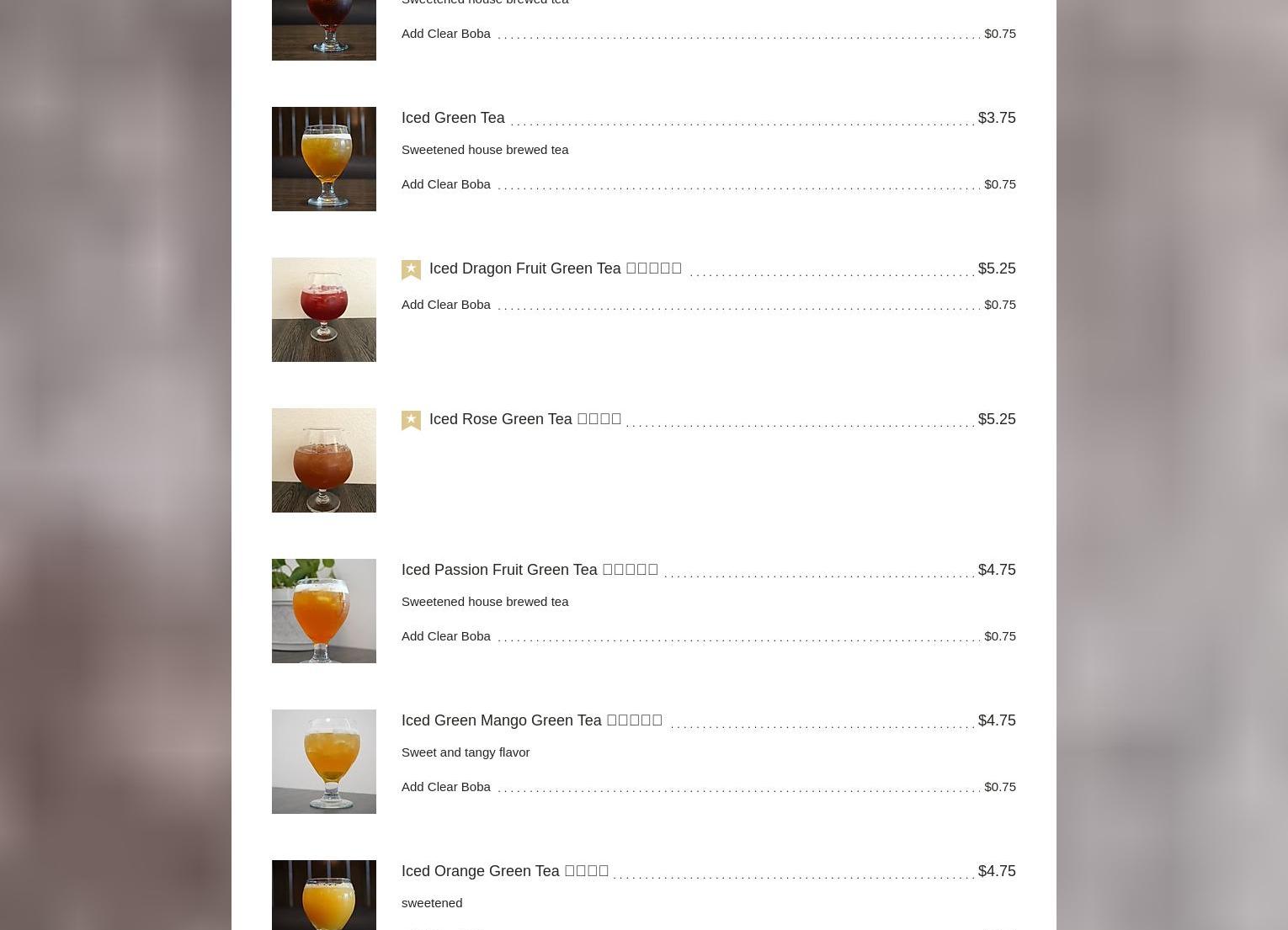
Task: Open the Iced Orange Green Tea thumbnail
Action: point(323,895)
